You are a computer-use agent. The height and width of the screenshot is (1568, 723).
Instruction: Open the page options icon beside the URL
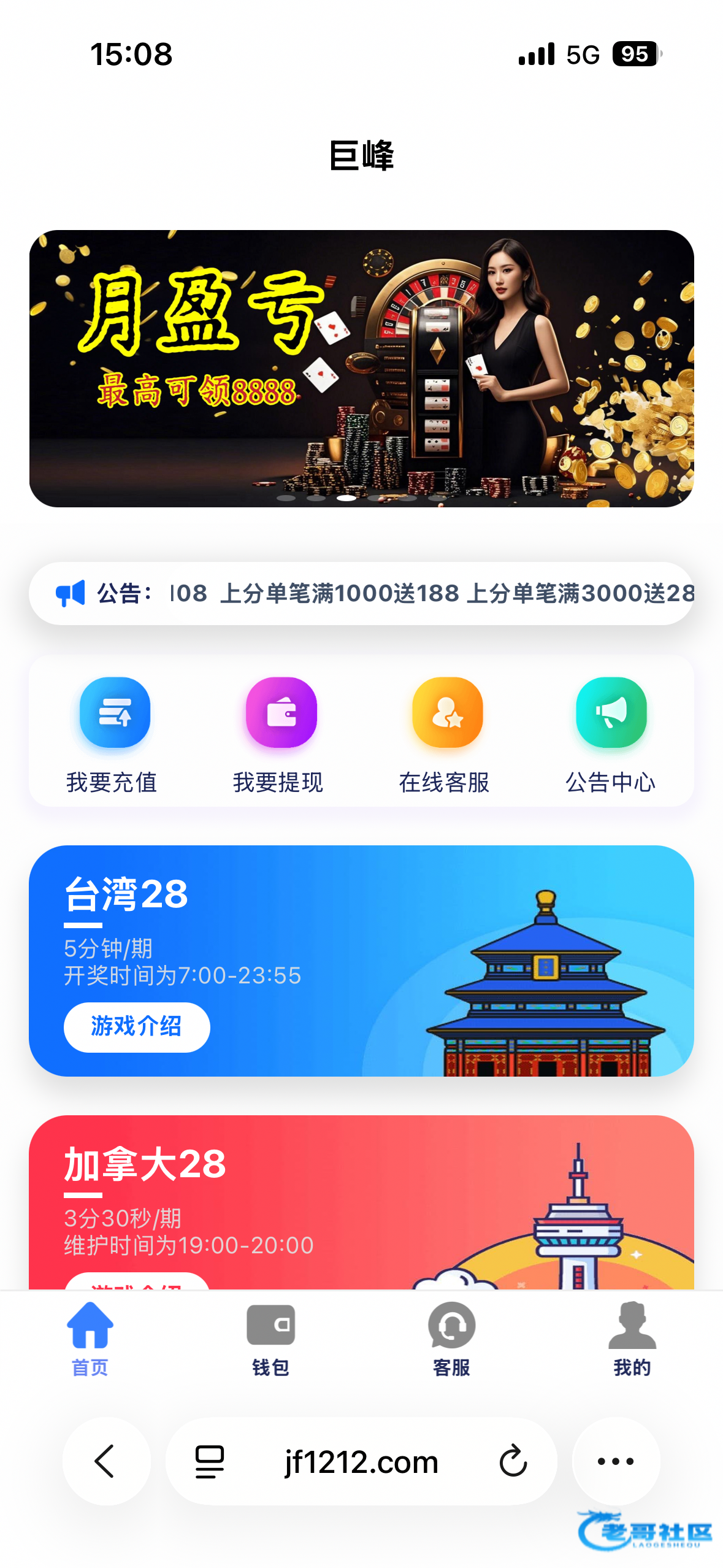(x=210, y=1461)
